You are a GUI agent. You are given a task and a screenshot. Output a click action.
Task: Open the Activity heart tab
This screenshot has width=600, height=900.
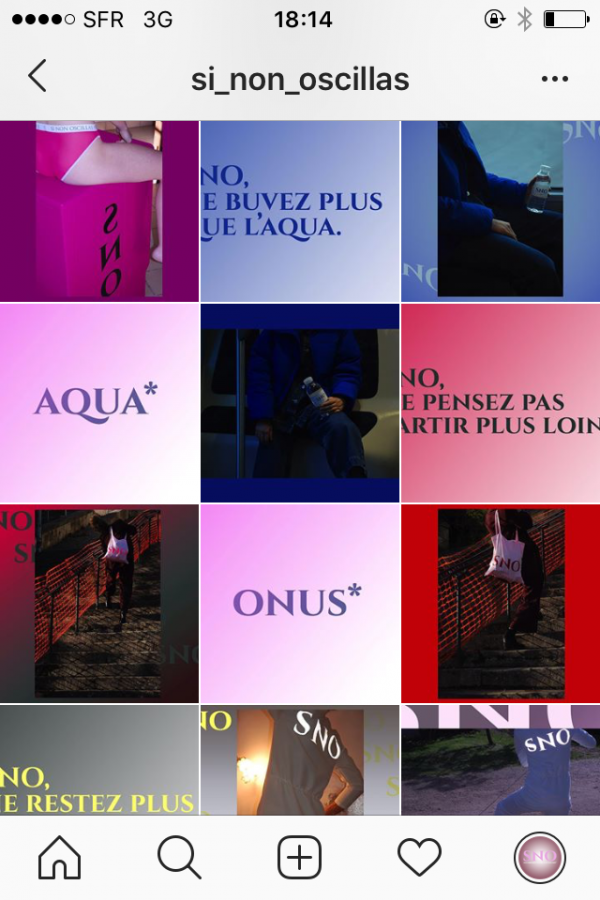(419, 858)
